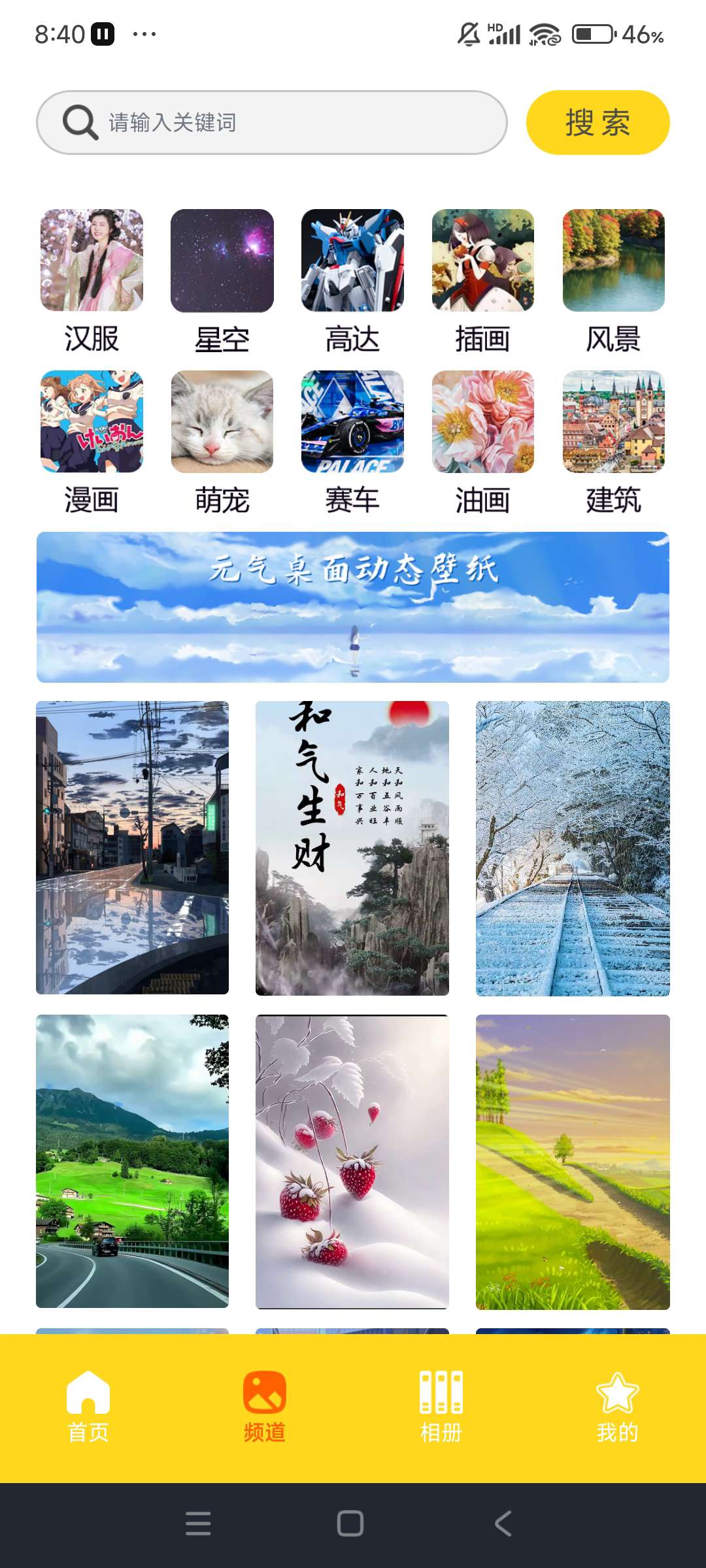Open the 插画 category
Image resolution: width=706 pixels, height=1568 pixels.
482,281
